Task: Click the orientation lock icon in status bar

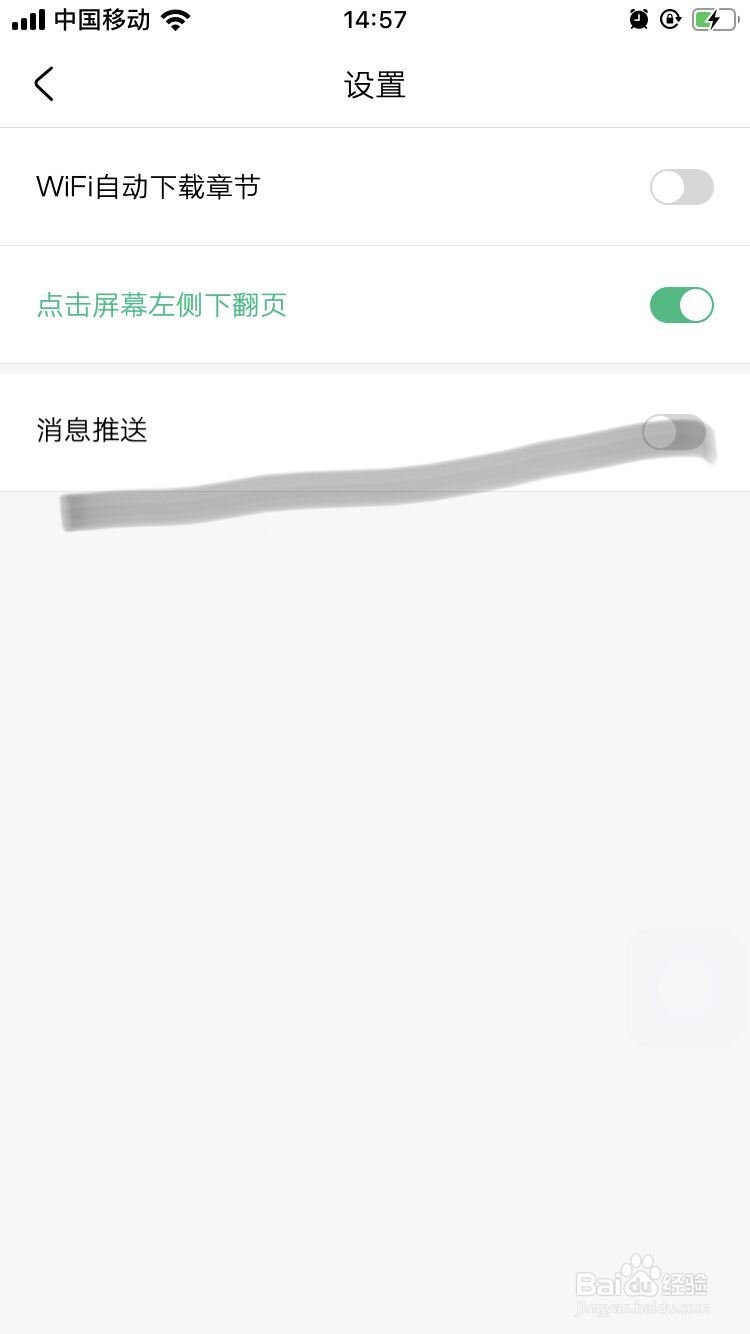Action: coord(670,18)
